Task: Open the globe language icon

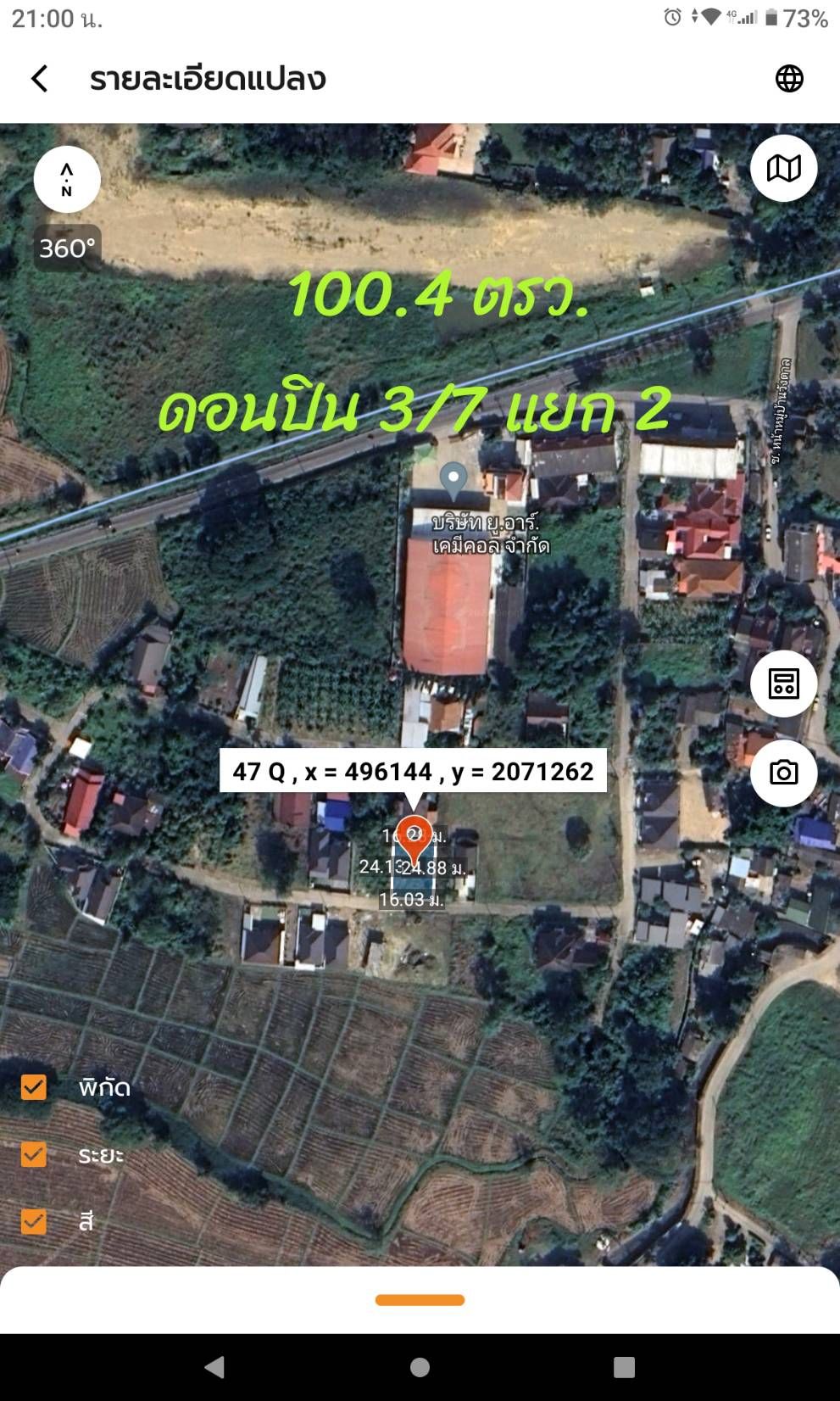Action: pos(789,79)
